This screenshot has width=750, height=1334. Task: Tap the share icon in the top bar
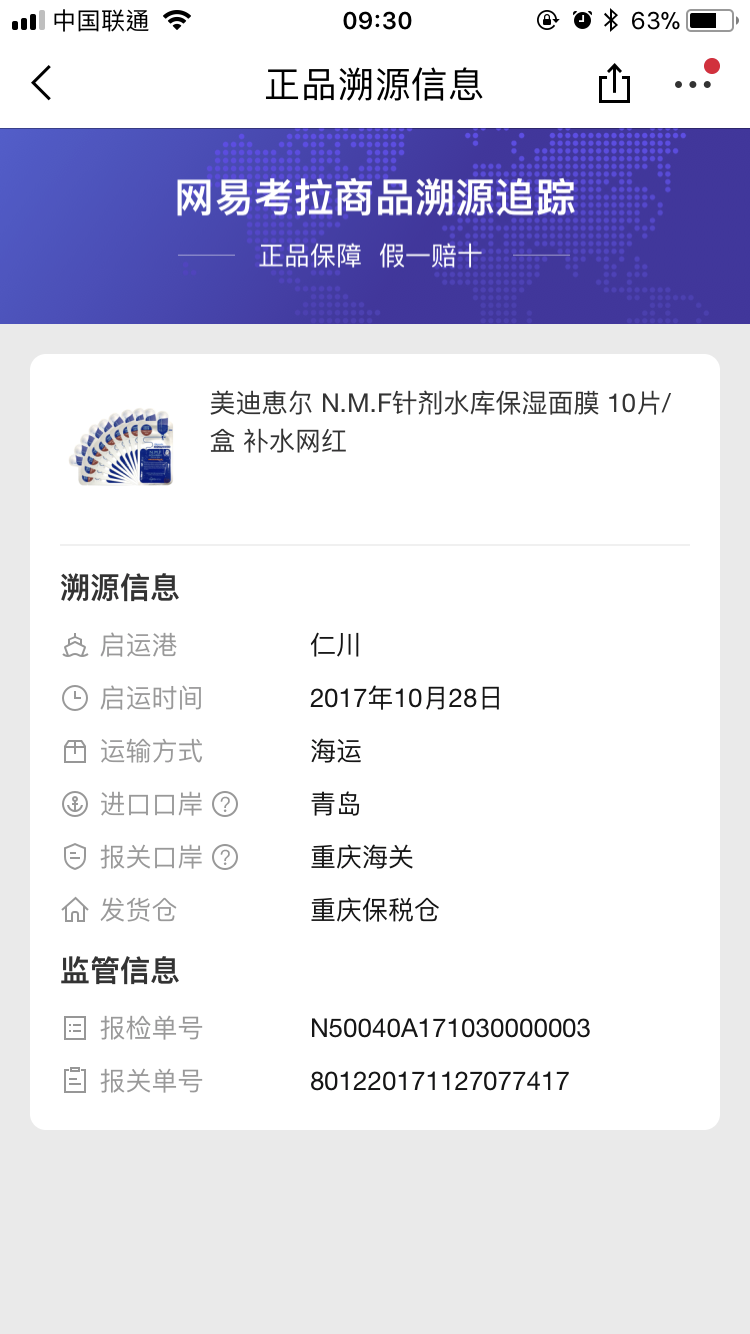(613, 84)
